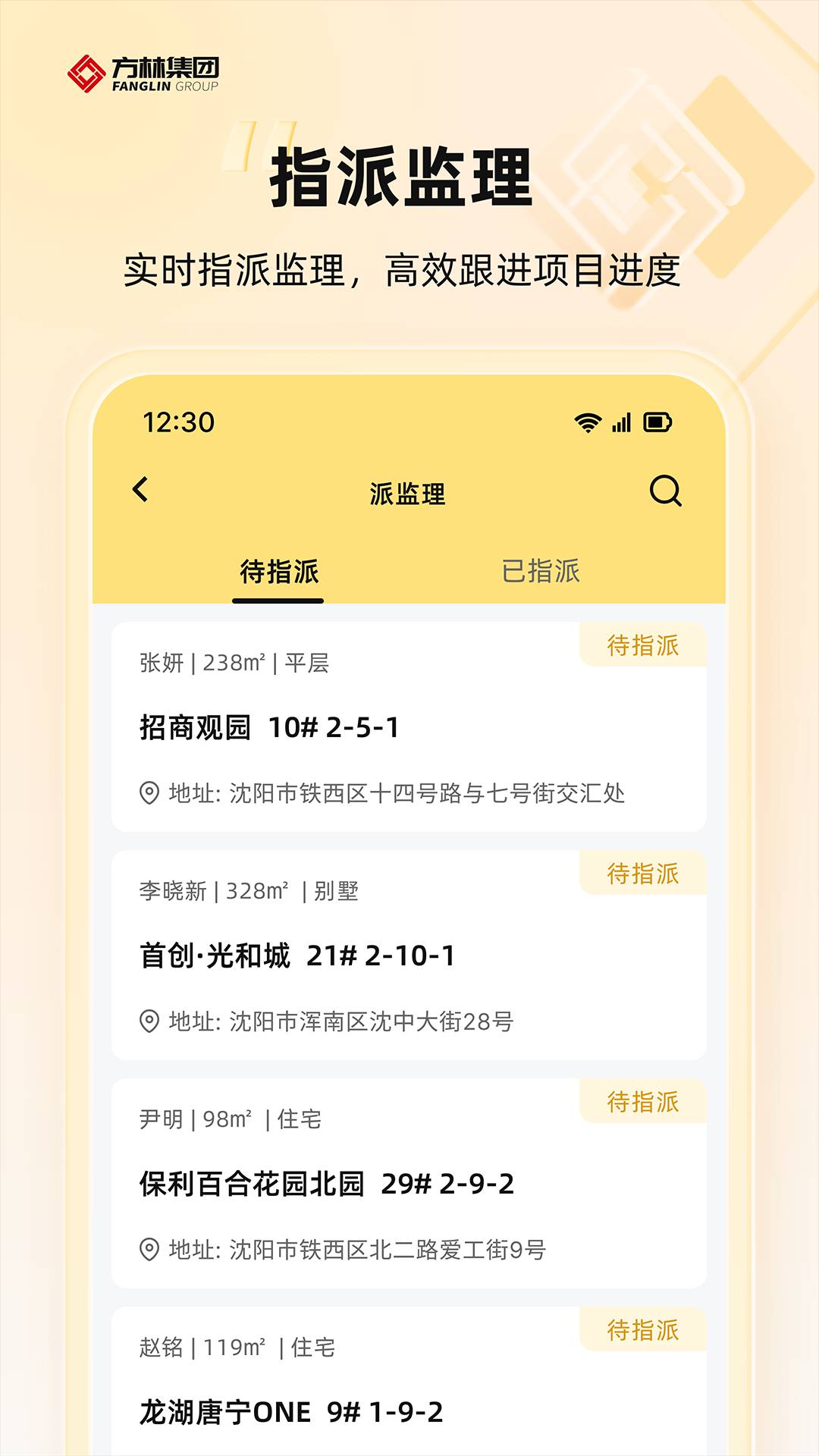Tap the 待指派 badge on 李晓新's order
819x1456 pixels.
pyautogui.click(x=643, y=872)
